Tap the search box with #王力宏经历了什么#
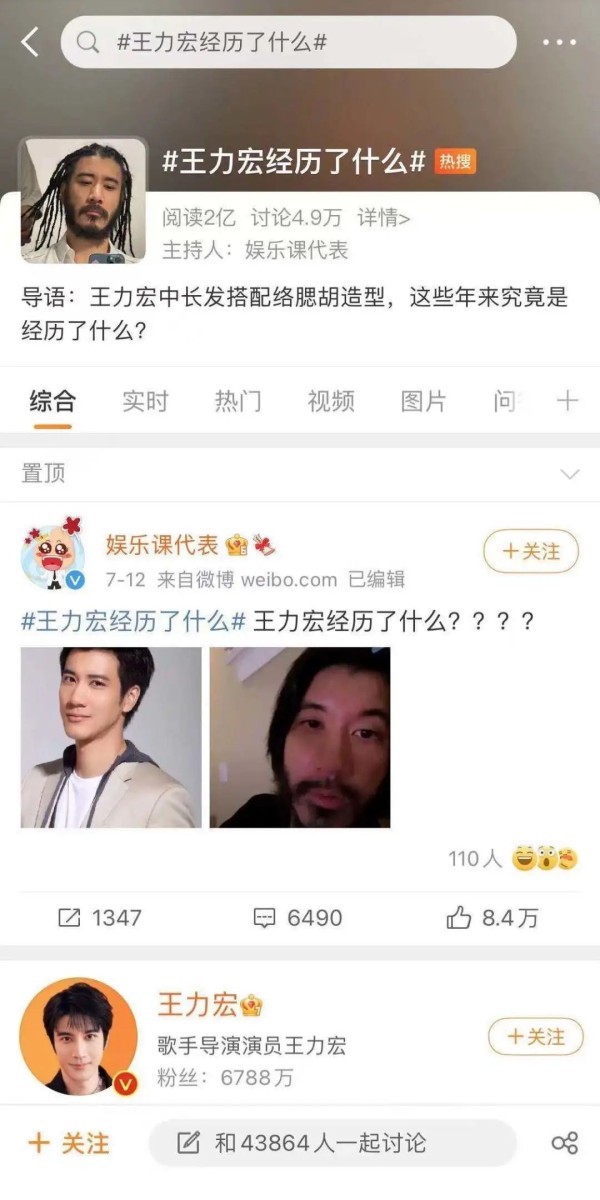 pyautogui.click(x=288, y=42)
